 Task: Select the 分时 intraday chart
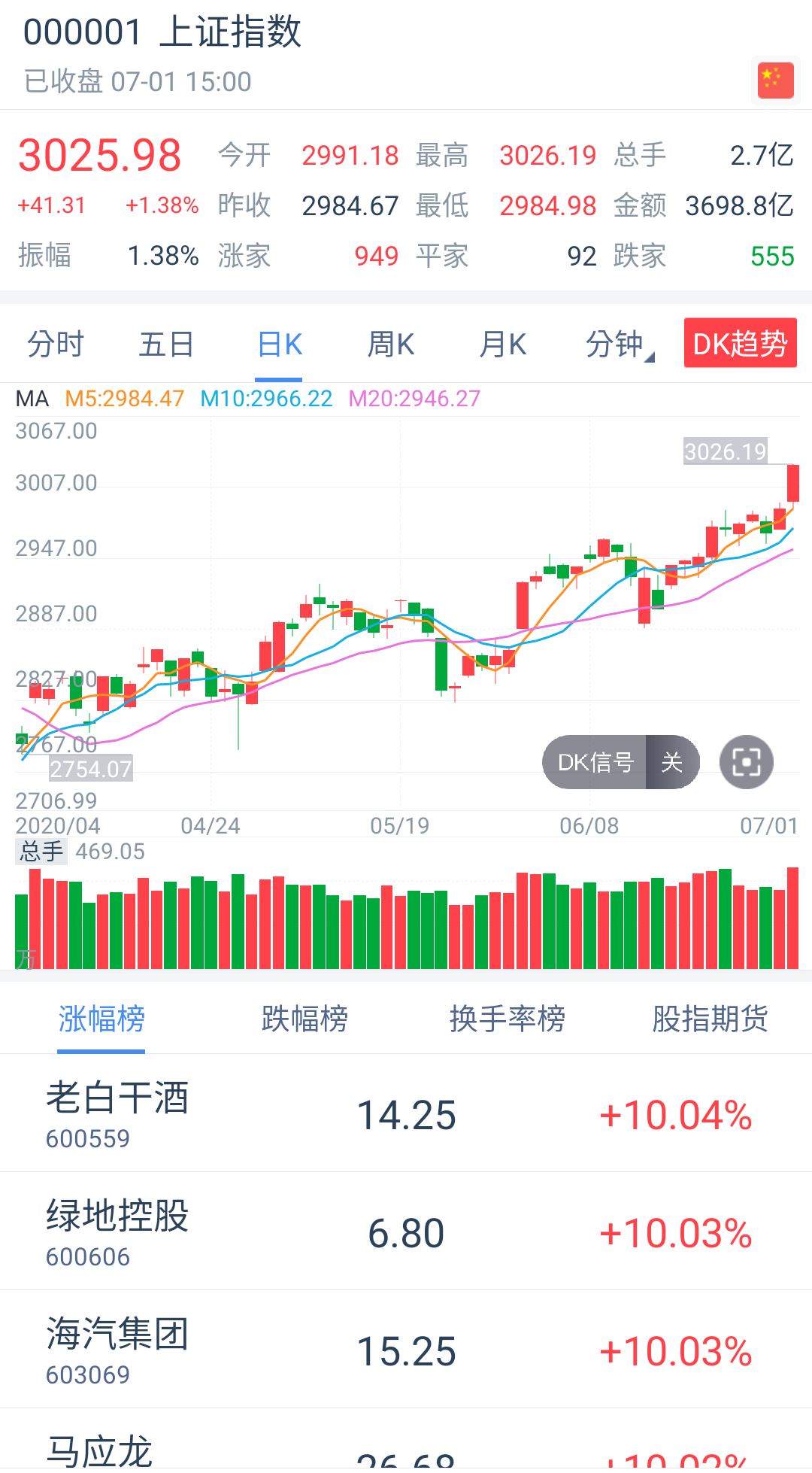click(55, 343)
